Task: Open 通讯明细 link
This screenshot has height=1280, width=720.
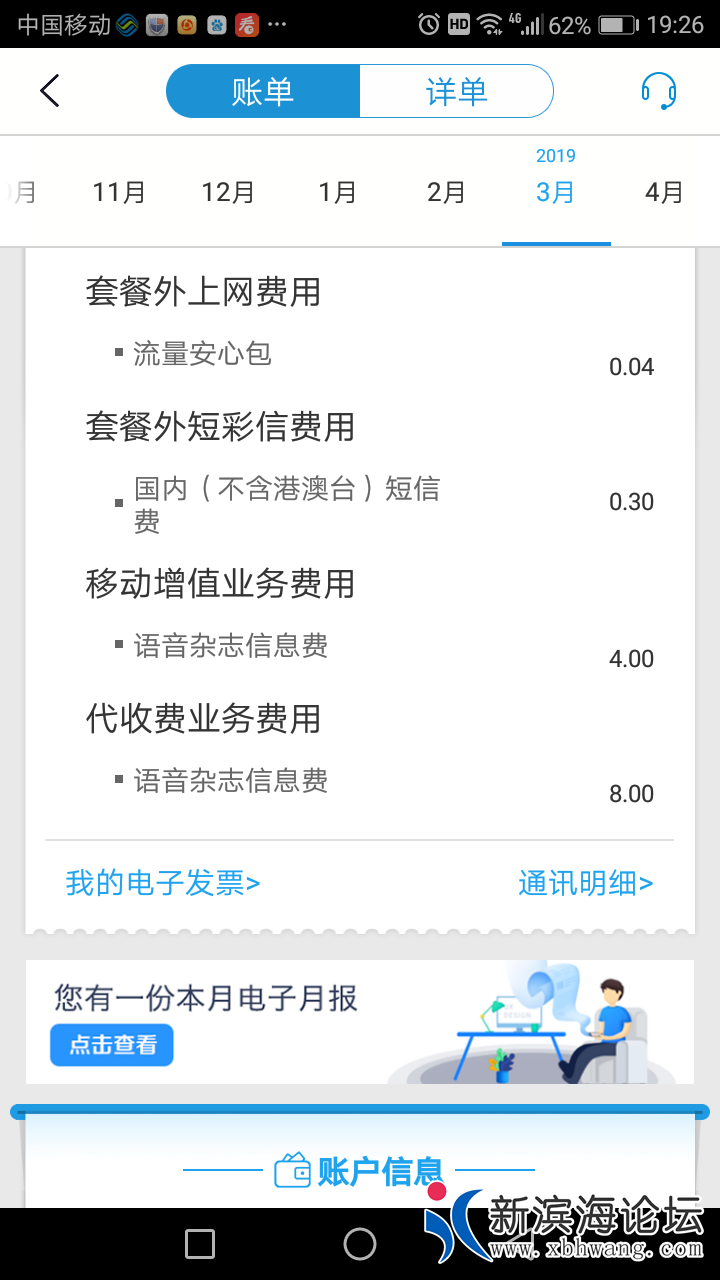Action: tap(585, 883)
